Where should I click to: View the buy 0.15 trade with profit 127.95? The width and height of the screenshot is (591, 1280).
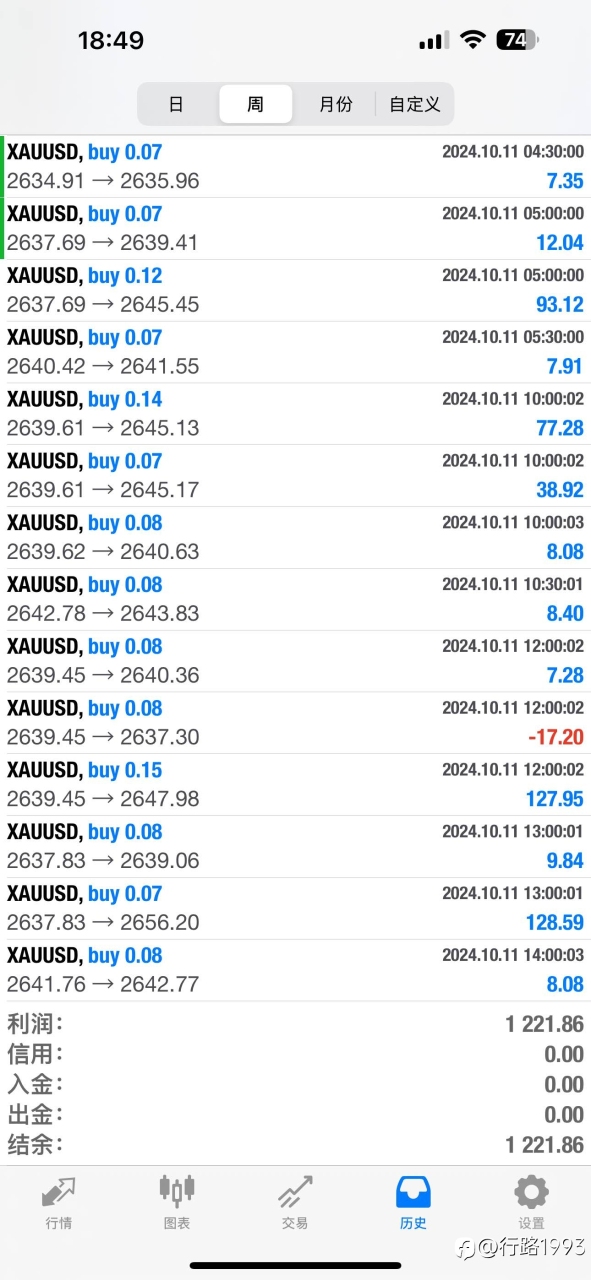295,785
